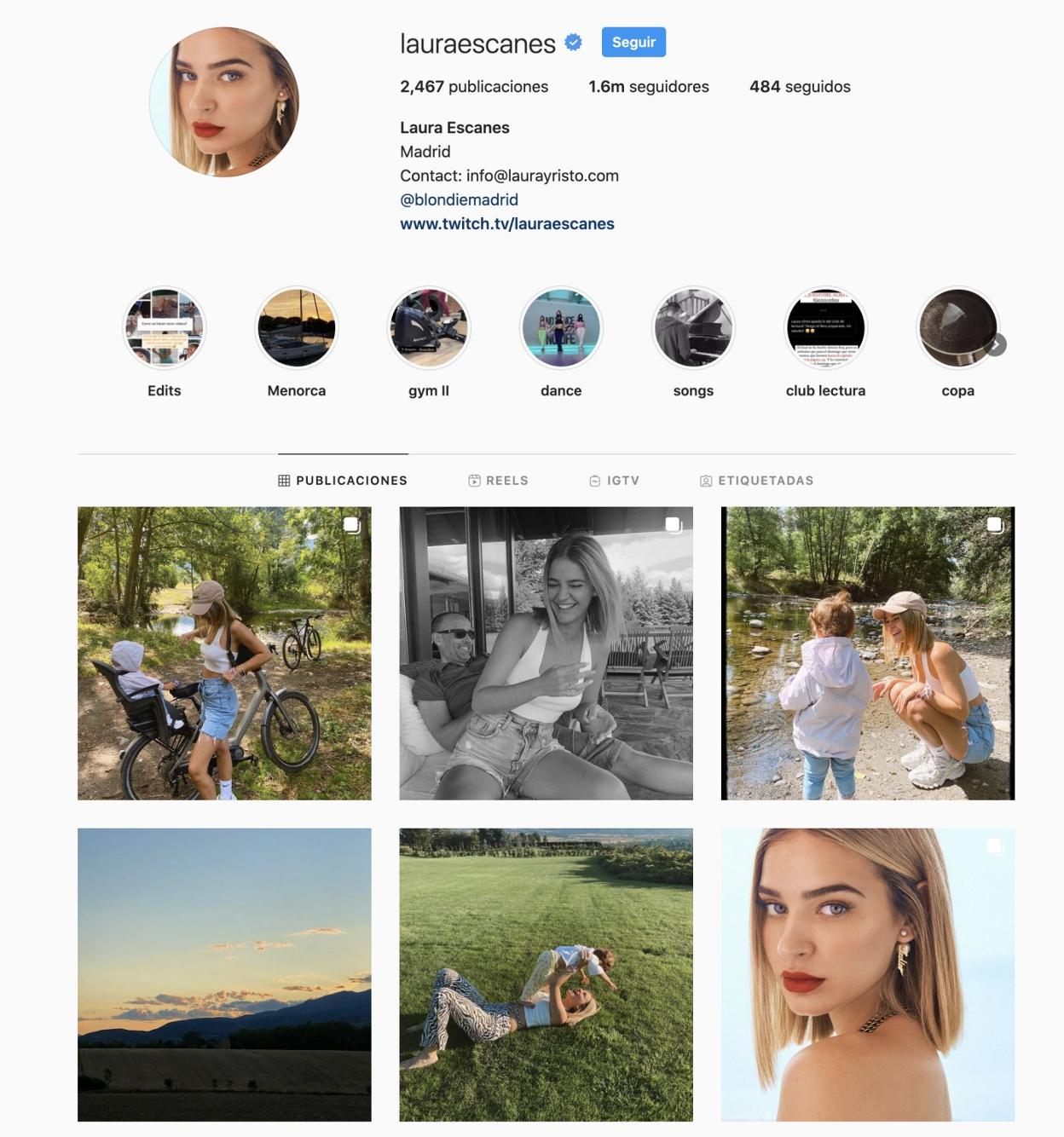
Task: Open the black and white couple post
Action: pos(546,653)
